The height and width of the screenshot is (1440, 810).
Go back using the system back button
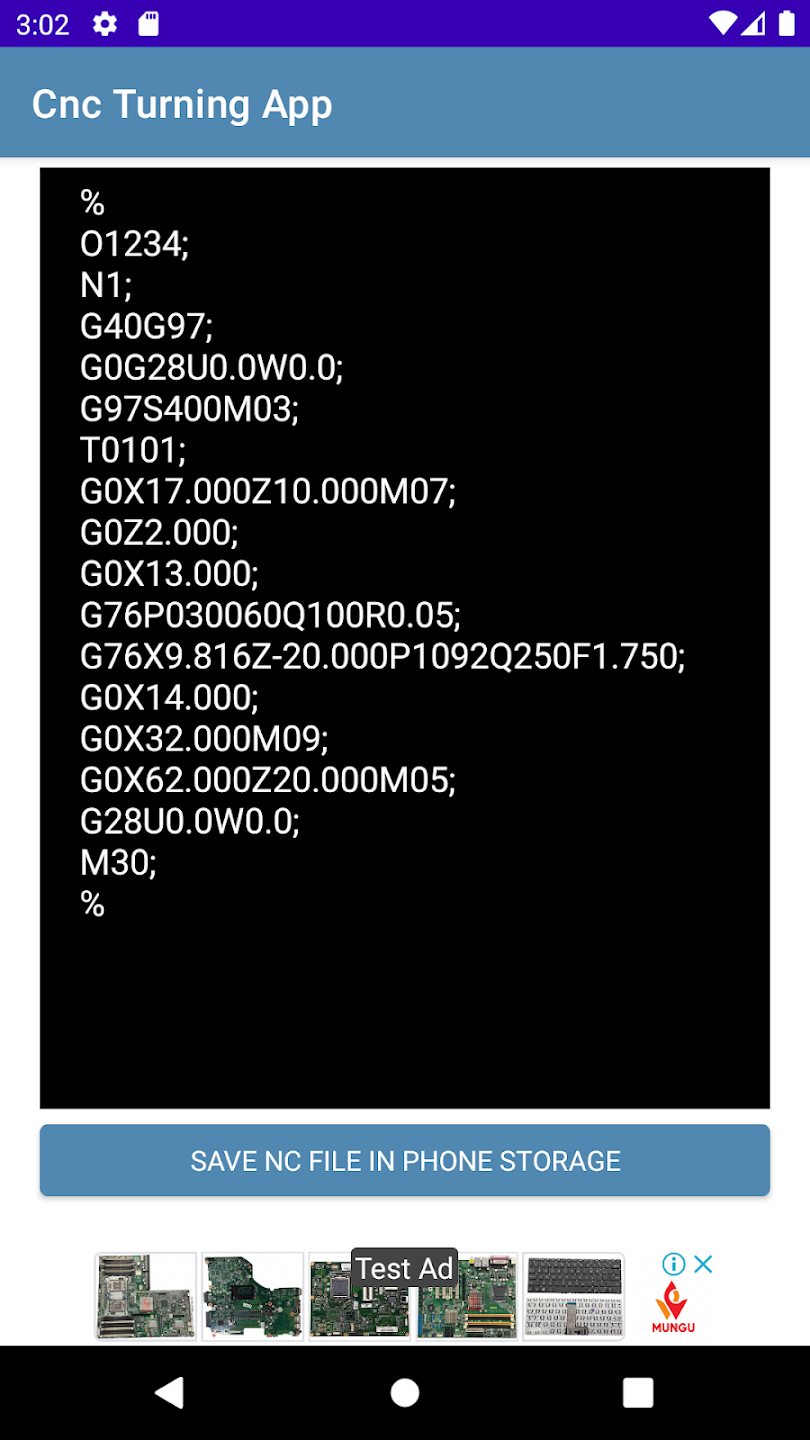pos(170,1392)
